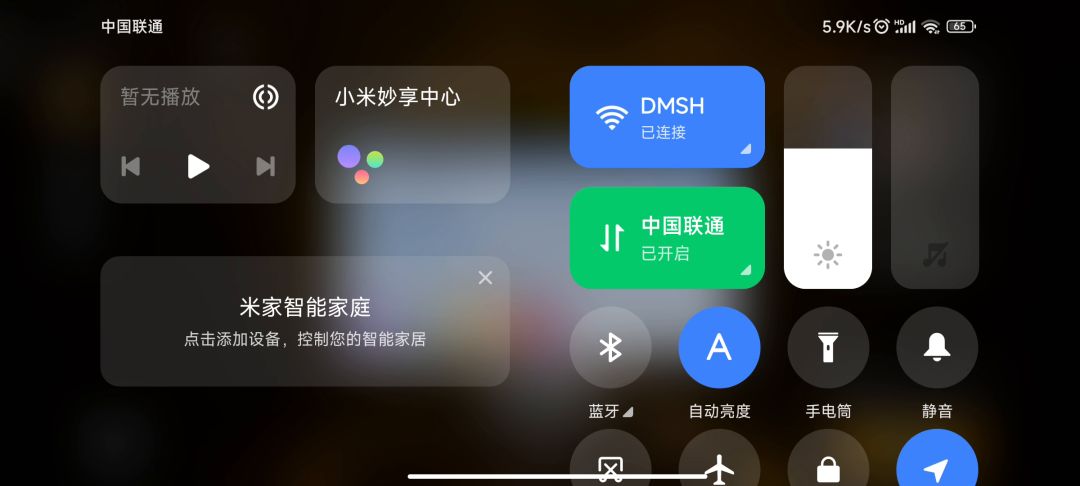The image size is (1080, 486).
Task: Skip to the previous track
Action: pyautogui.click(x=131, y=166)
